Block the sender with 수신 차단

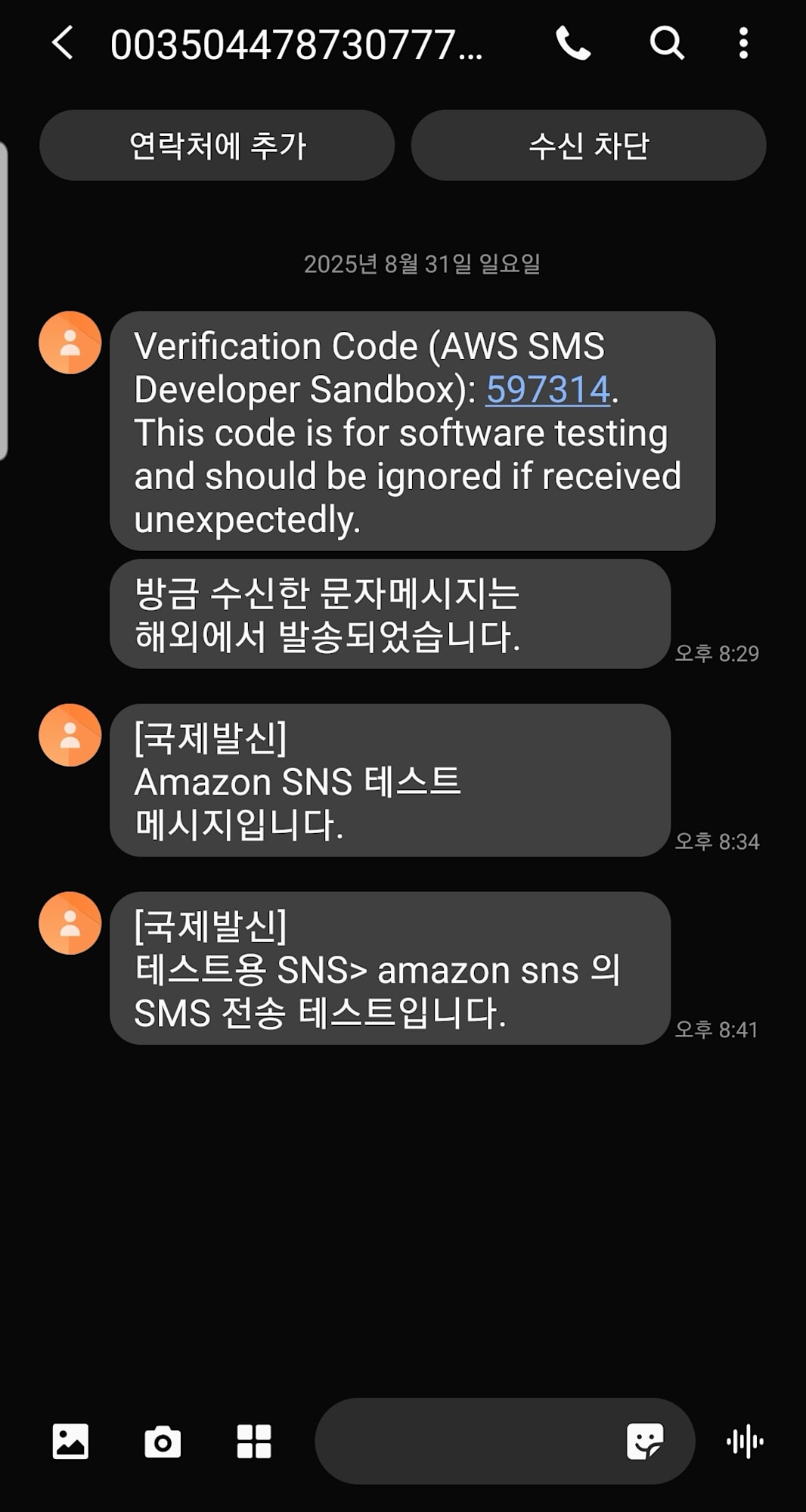point(588,145)
